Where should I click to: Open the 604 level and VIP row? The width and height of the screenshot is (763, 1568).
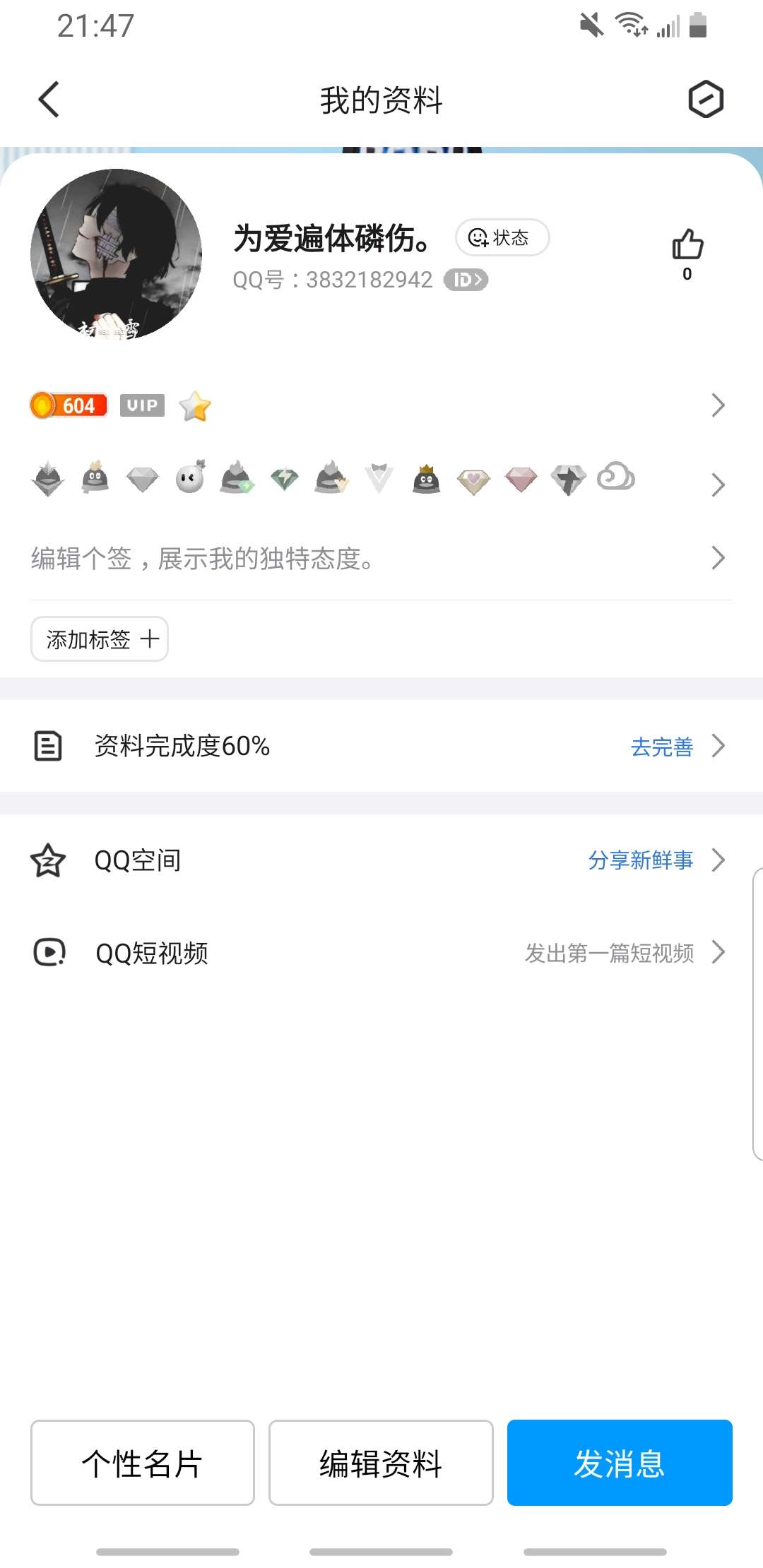[x=381, y=405]
